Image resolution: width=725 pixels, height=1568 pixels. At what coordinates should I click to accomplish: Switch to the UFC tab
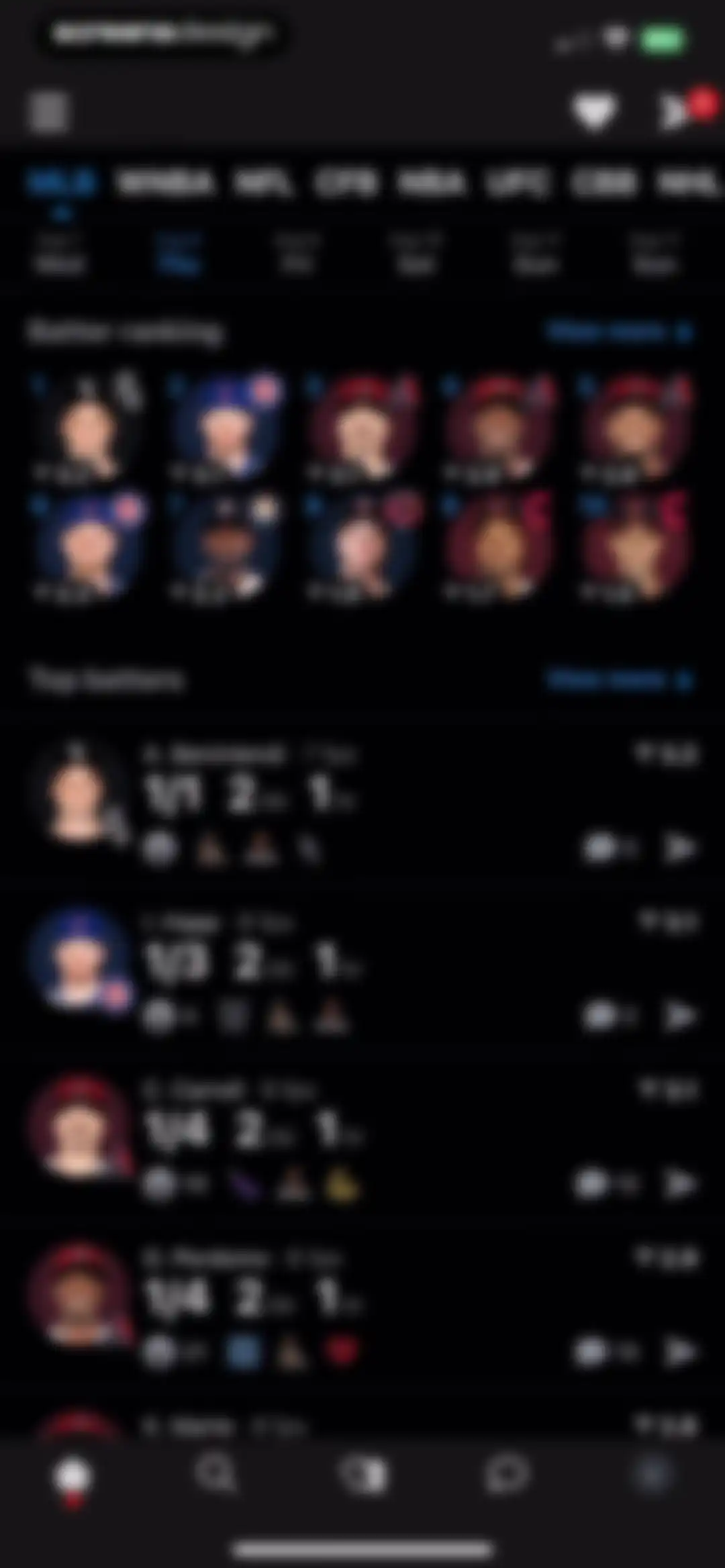tap(518, 183)
